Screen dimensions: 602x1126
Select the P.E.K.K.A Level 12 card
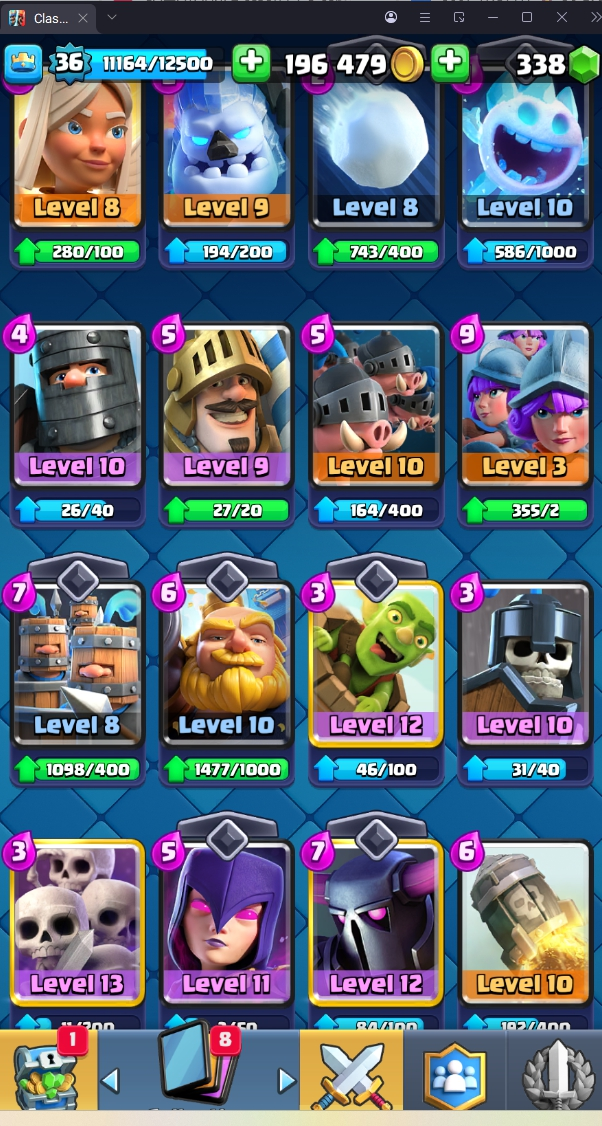[376, 925]
